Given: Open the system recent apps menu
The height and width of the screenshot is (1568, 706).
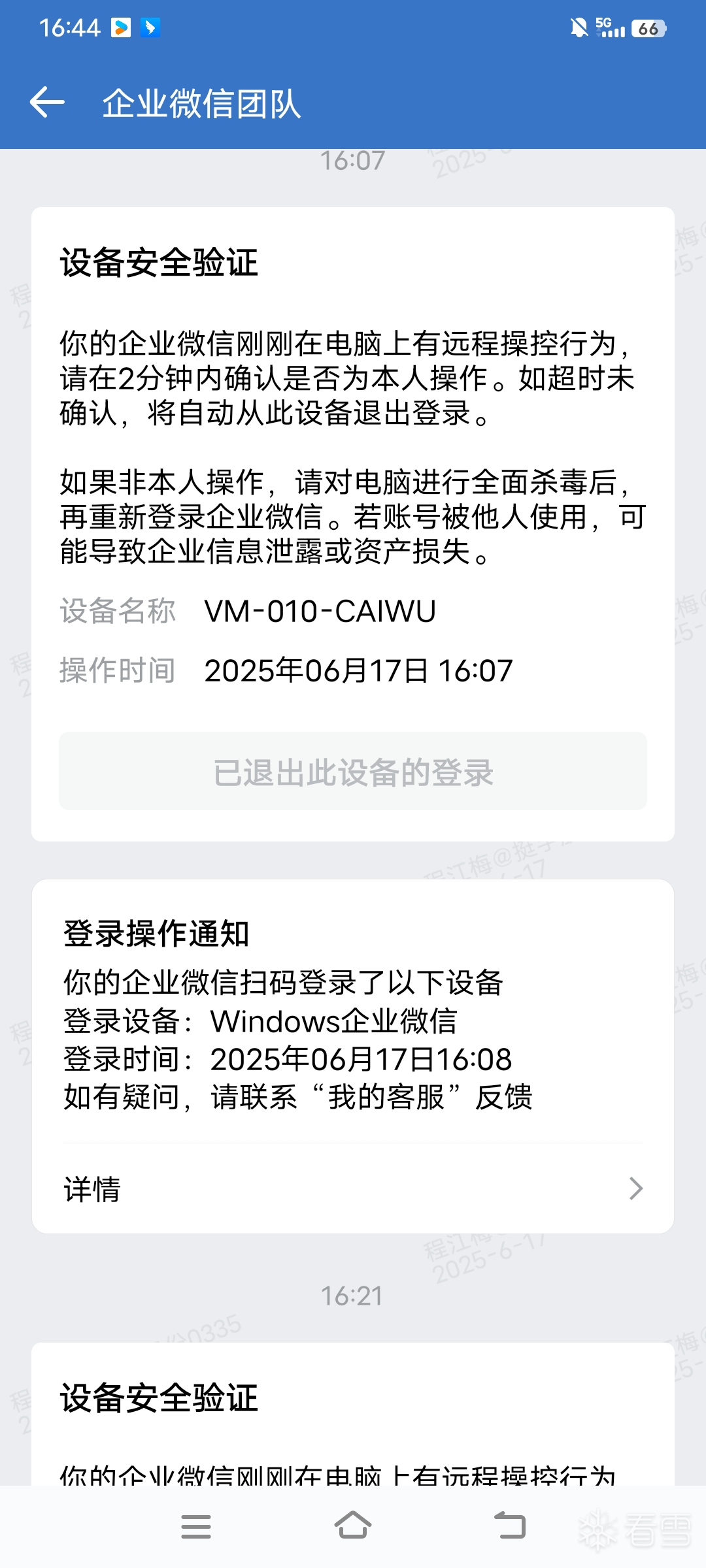Looking at the screenshot, I should tap(196, 1527).
